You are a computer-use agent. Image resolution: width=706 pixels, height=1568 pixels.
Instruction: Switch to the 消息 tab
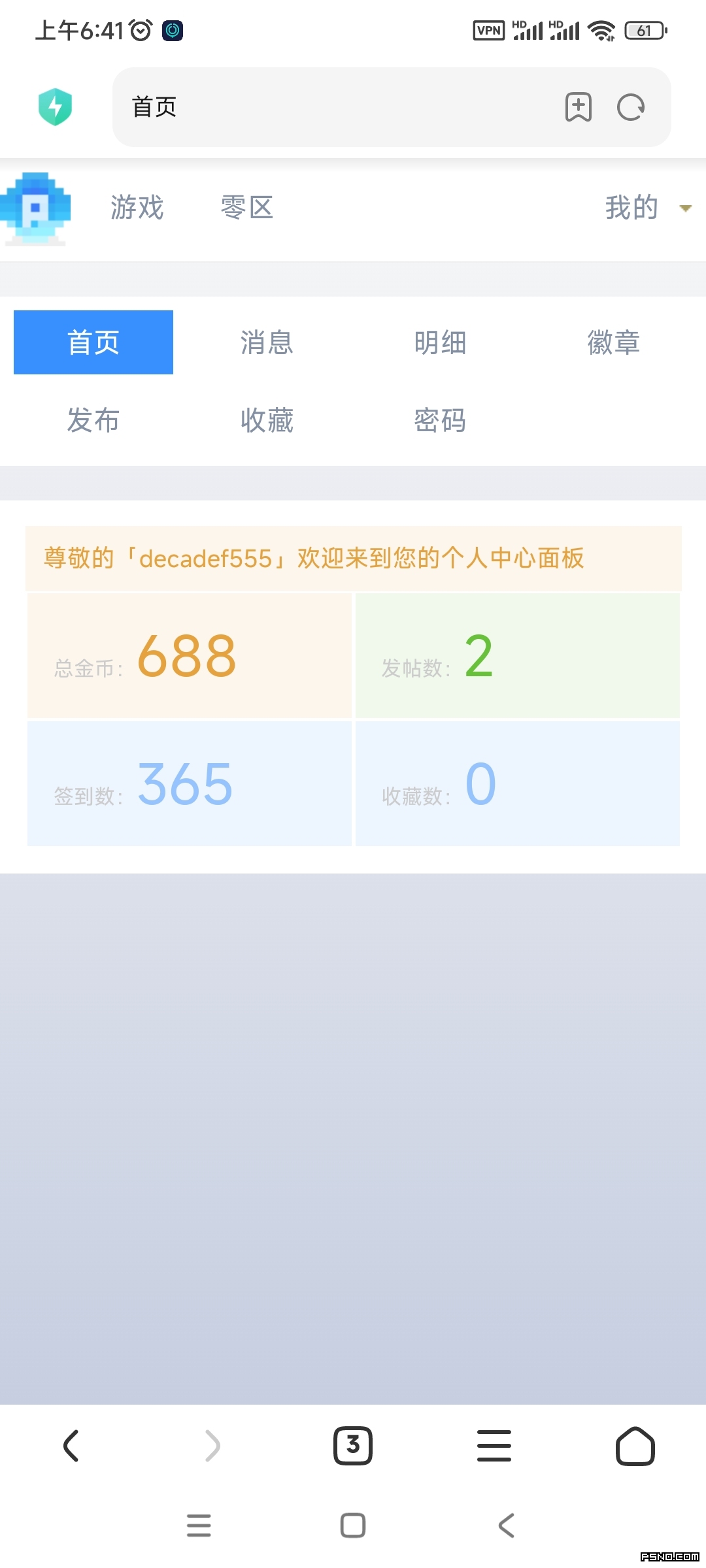pyautogui.click(x=267, y=342)
